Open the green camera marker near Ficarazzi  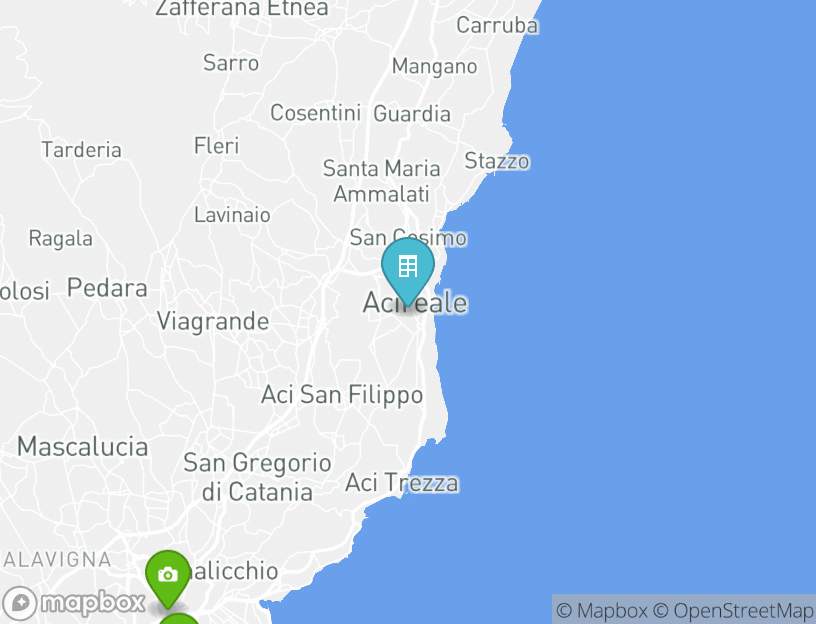pos(168,576)
